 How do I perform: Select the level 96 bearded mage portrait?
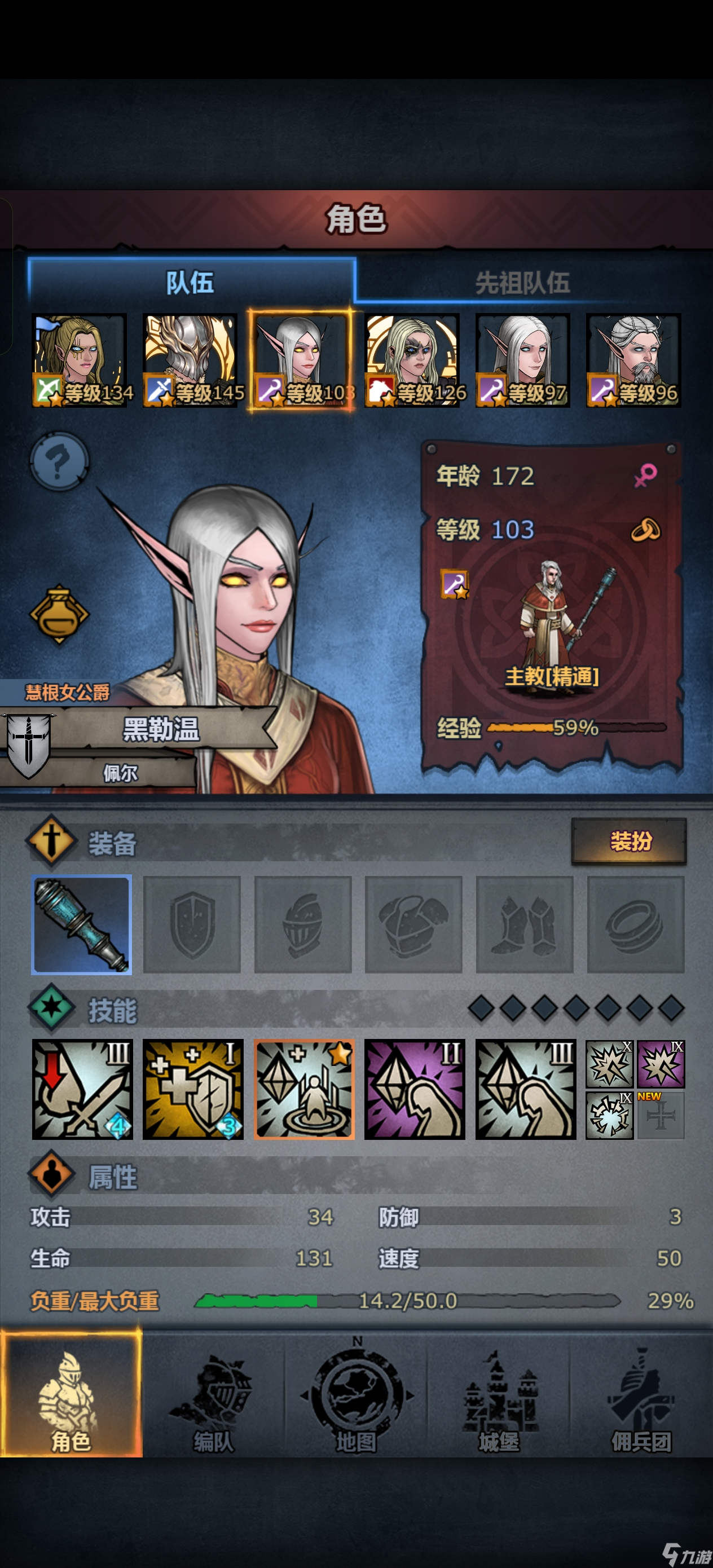(x=633, y=360)
